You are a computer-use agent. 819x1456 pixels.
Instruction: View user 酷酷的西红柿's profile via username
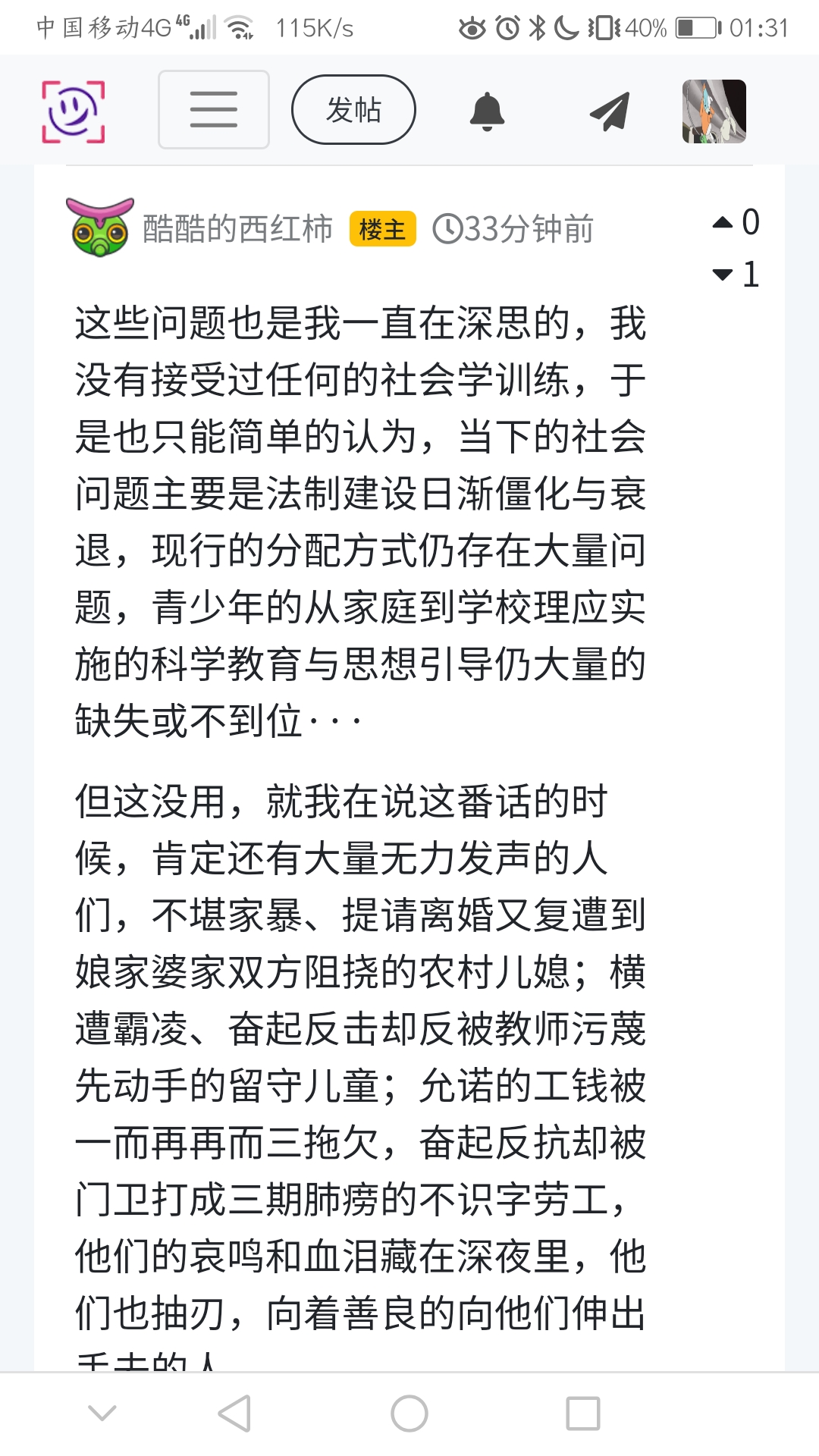(x=237, y=228)
